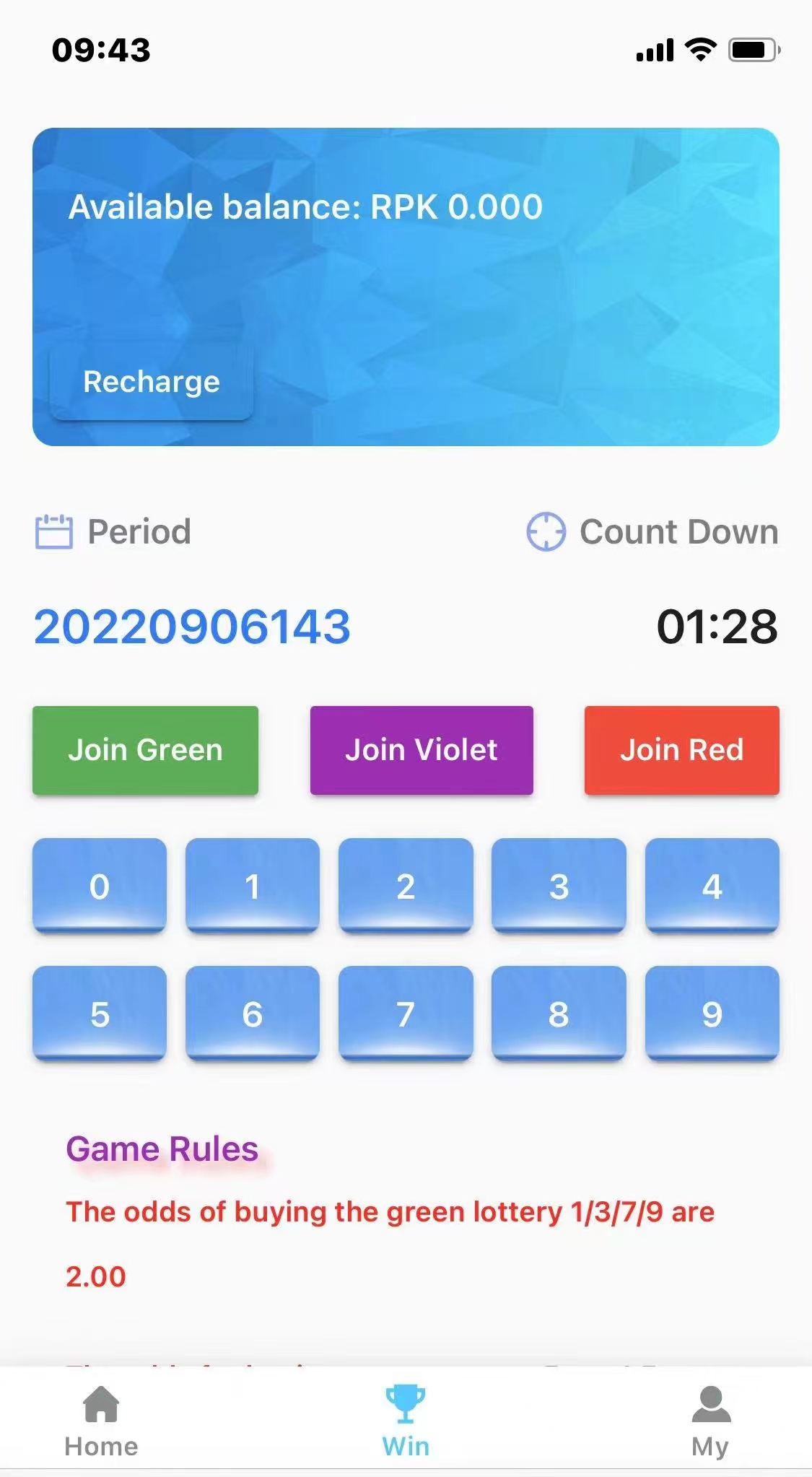Open the My tab
The height and width of the screenshot is (1477, 812).
tap(710, 1421)
